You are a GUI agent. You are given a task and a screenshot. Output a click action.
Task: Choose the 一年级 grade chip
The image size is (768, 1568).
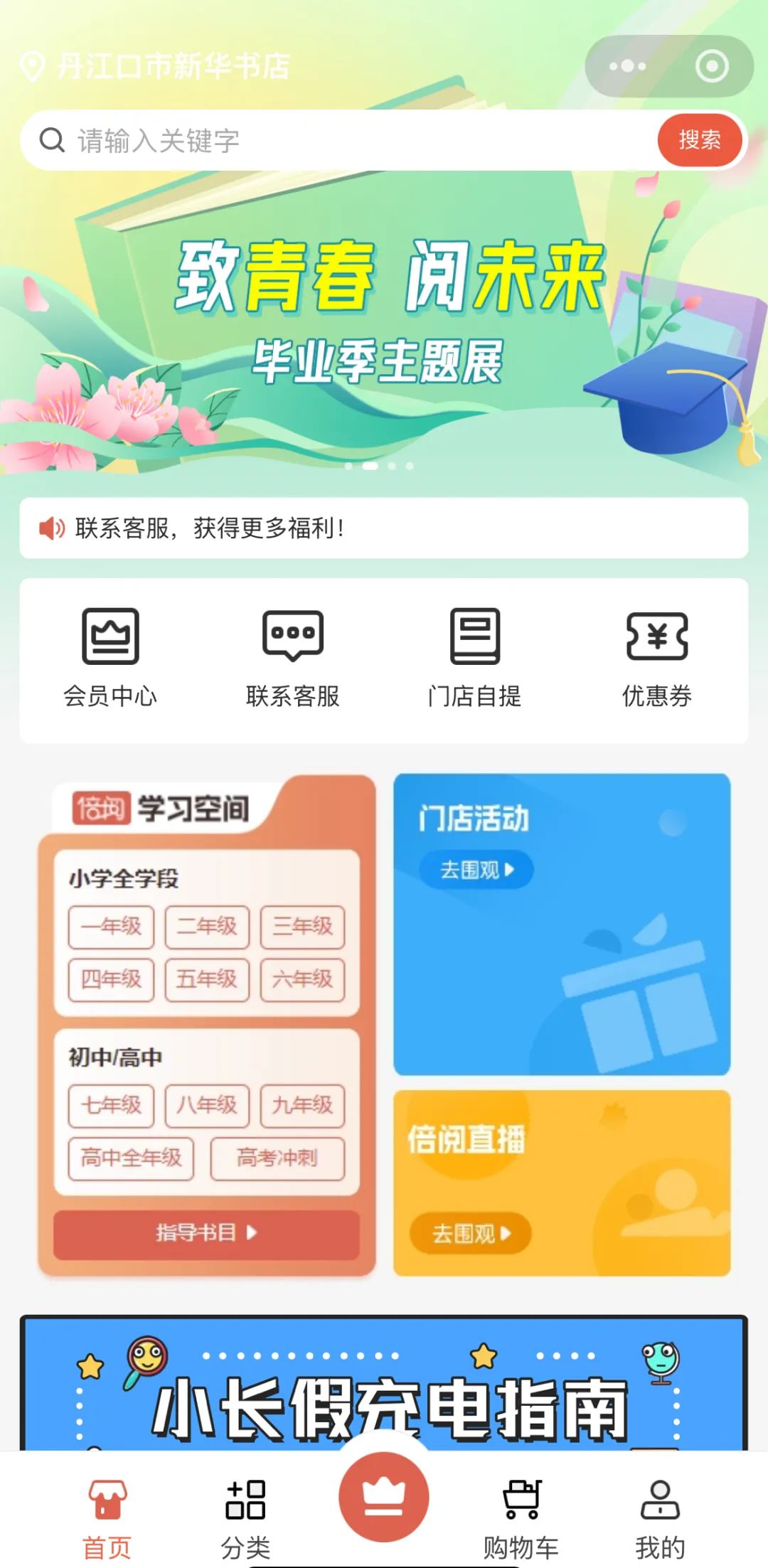tap(111, 926)
